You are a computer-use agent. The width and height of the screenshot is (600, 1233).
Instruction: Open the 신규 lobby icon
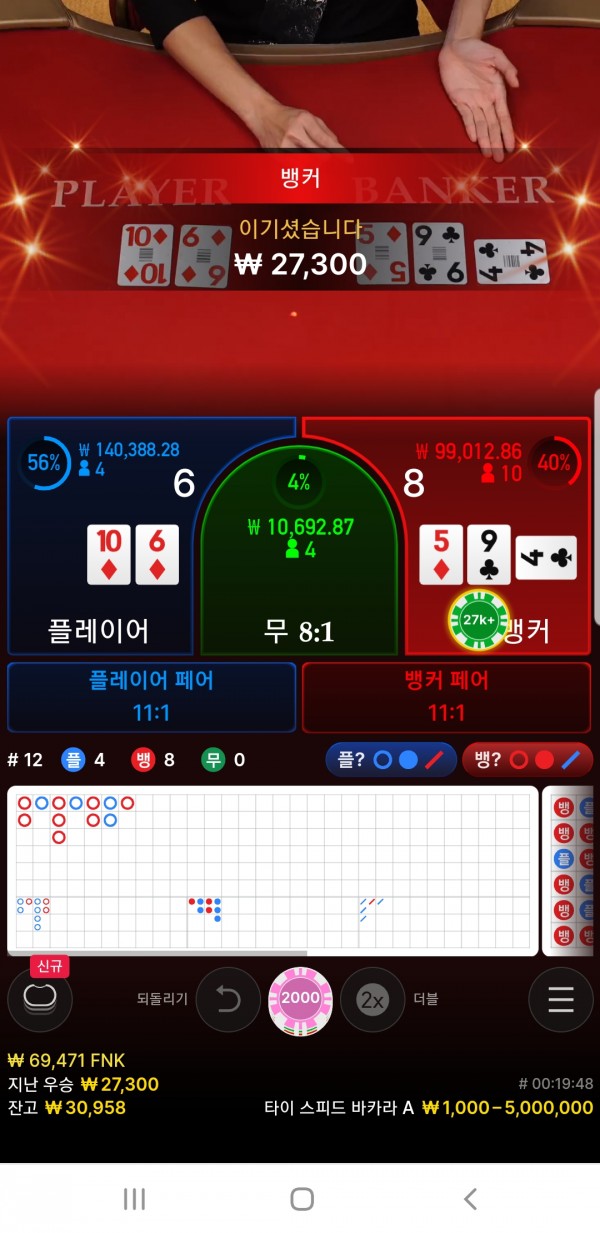tap(40, 999)
